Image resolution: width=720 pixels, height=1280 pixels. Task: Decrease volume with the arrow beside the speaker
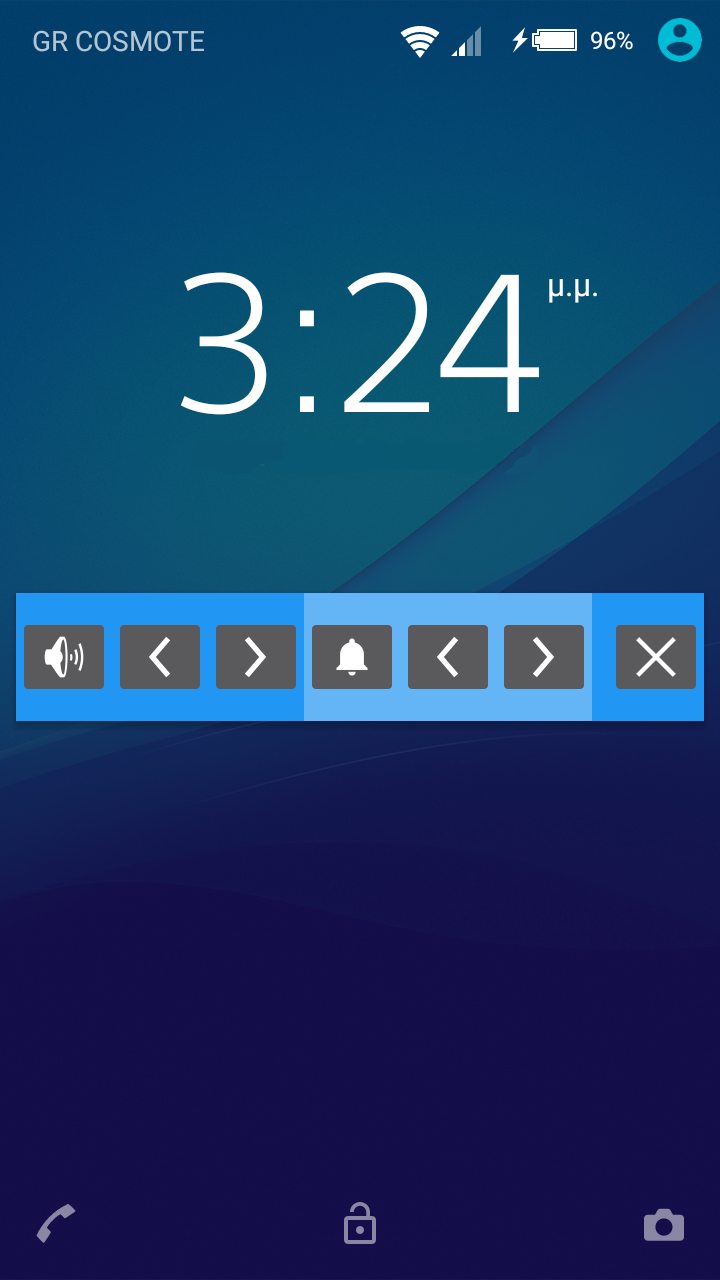[160, 657]
